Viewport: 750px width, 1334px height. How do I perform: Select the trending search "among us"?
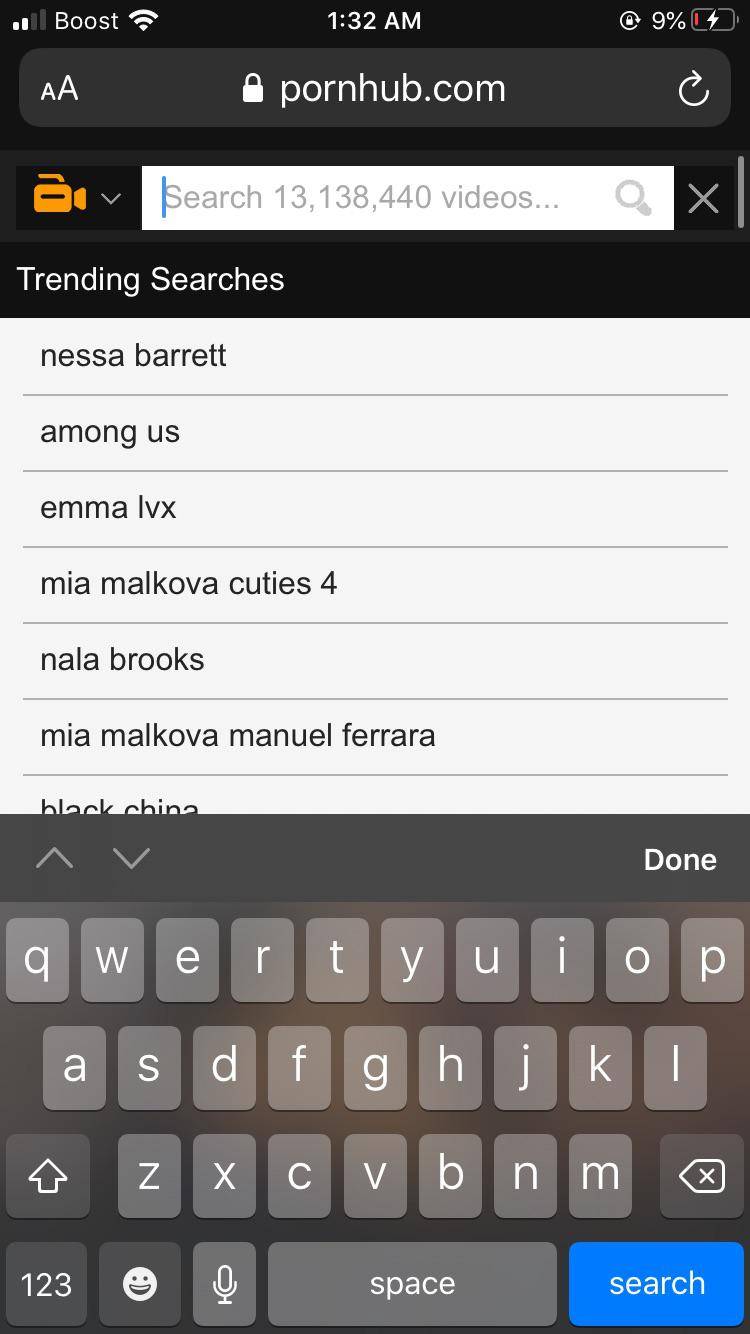tap(110, 432)
